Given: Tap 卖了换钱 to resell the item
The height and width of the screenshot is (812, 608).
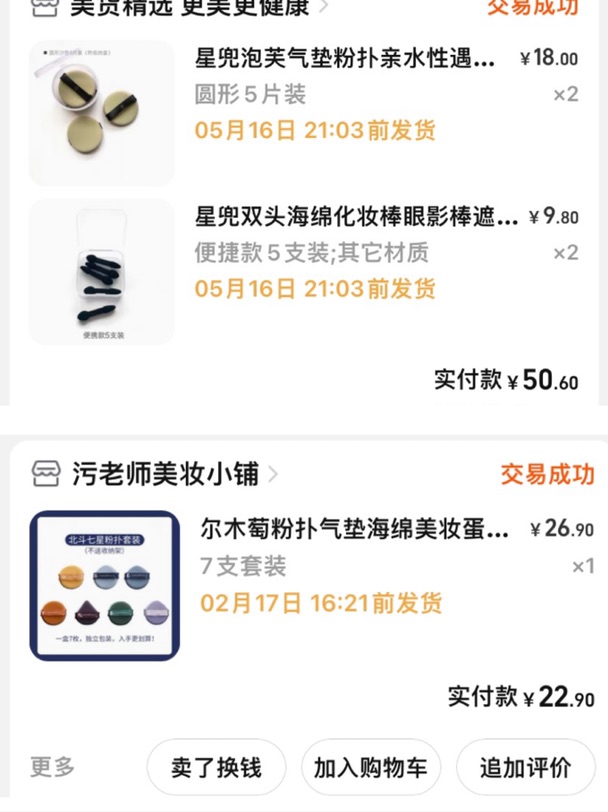Looking at the screenshot, I should click(x=216, y=768).
